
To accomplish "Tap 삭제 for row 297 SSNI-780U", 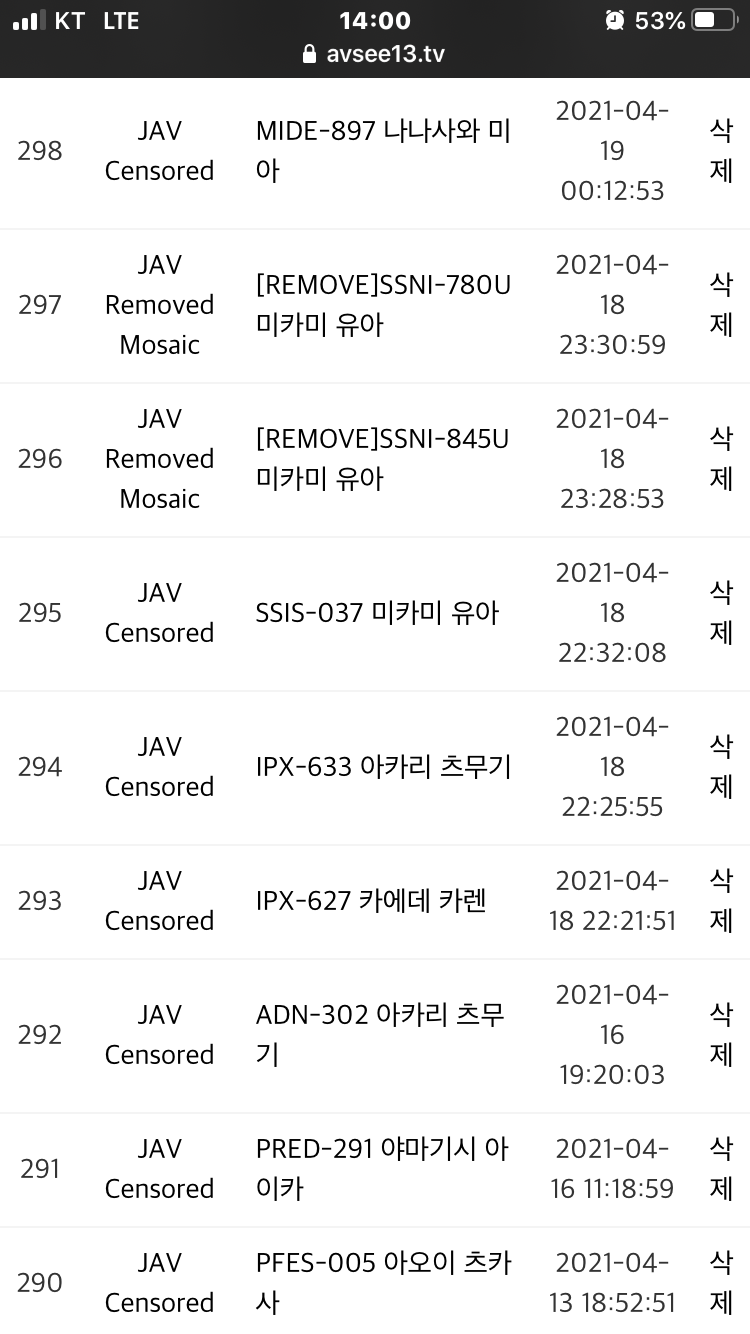I will (721, 305).
